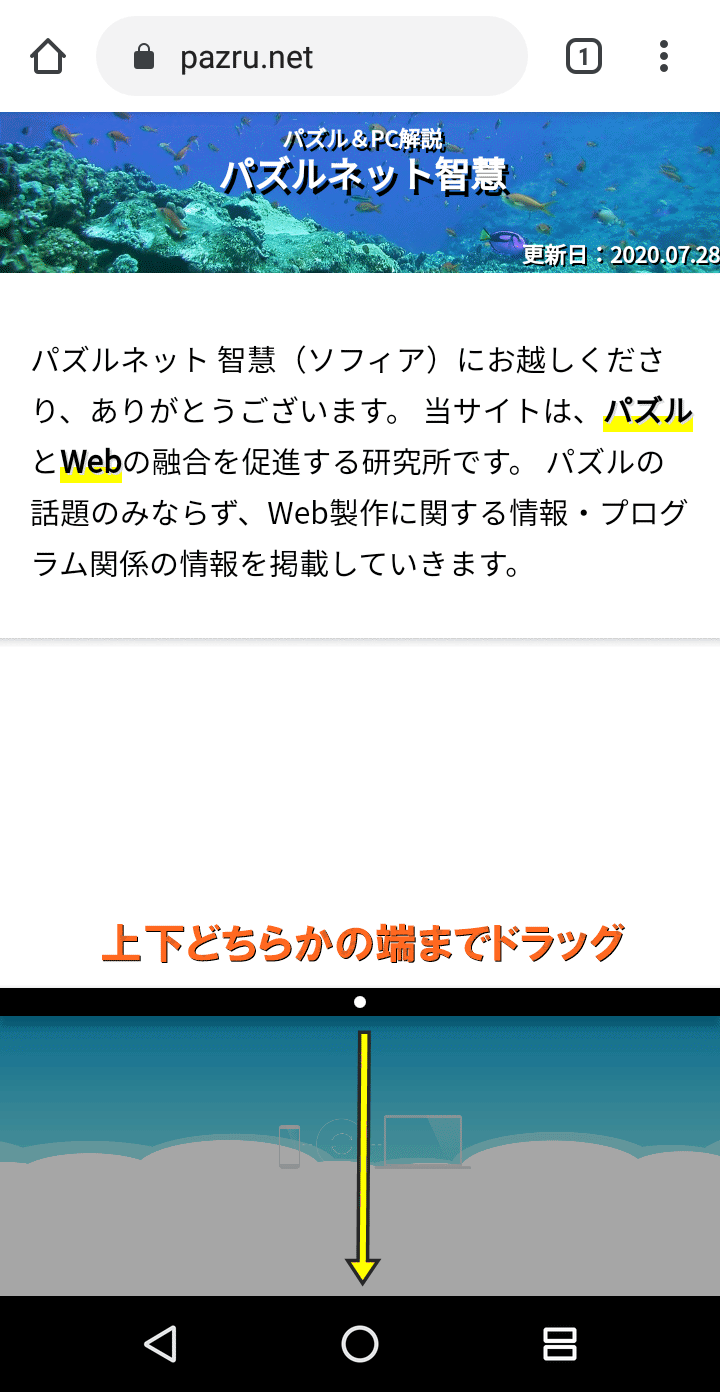Go back with the system back button

click(x=160, y=1344)
